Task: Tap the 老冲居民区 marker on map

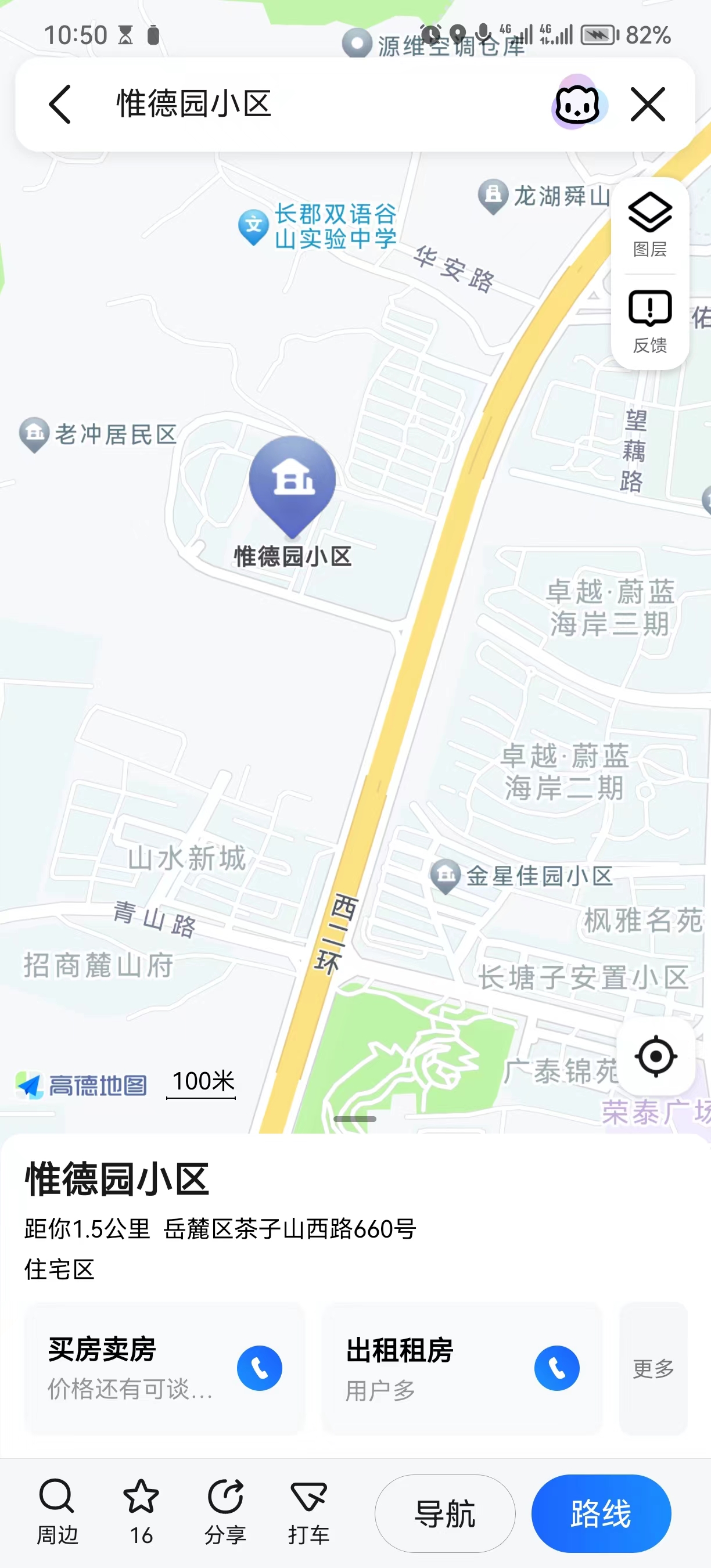Action: click(x=35, y=434)
